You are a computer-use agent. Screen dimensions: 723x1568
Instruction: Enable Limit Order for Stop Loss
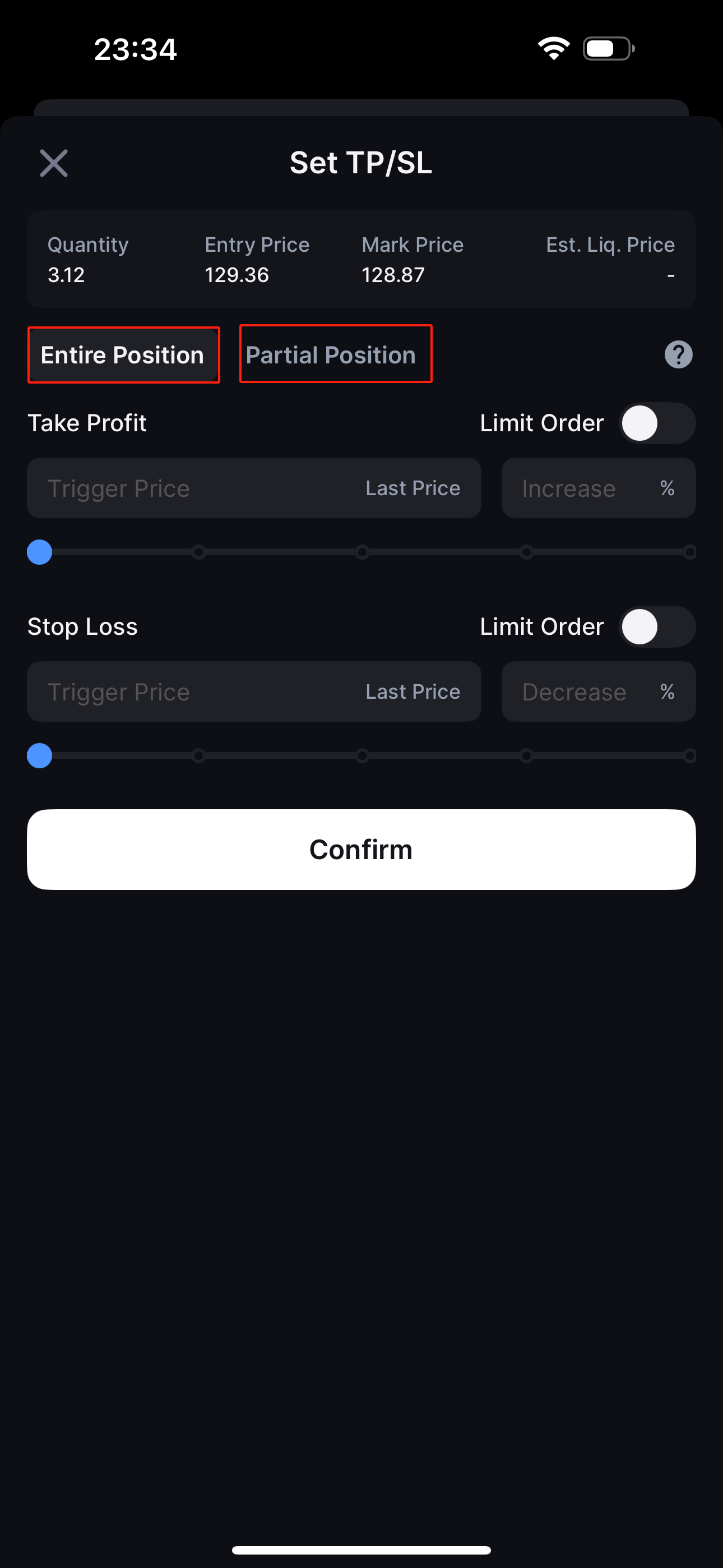click(657, 626)
